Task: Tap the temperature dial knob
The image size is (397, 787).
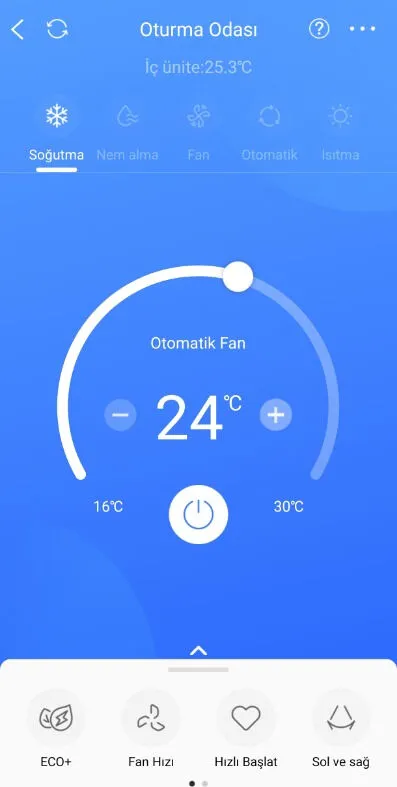Action: click(x=238, y=277)
